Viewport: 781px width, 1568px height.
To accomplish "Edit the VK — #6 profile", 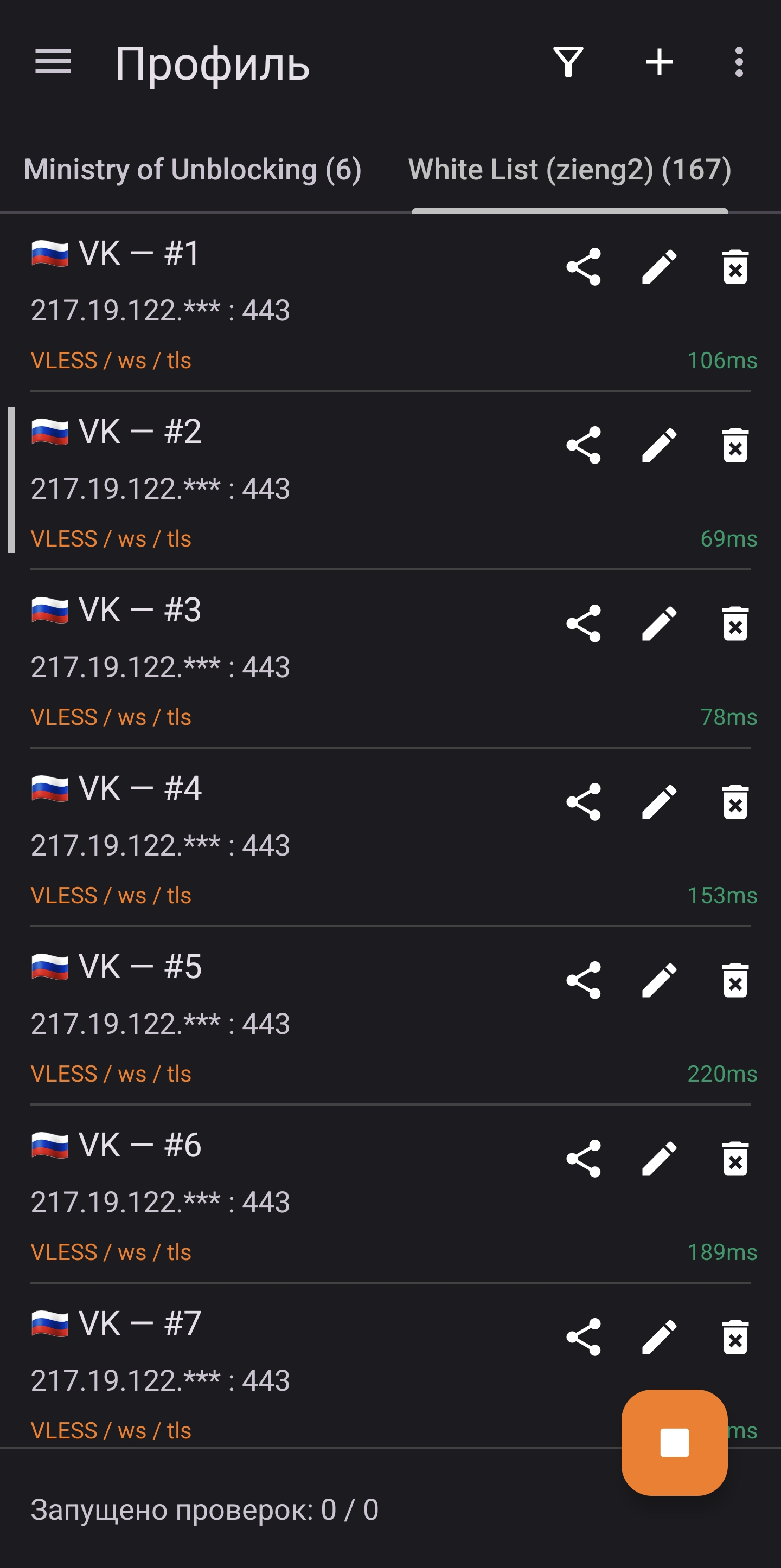I will (x=660, y=1158).
